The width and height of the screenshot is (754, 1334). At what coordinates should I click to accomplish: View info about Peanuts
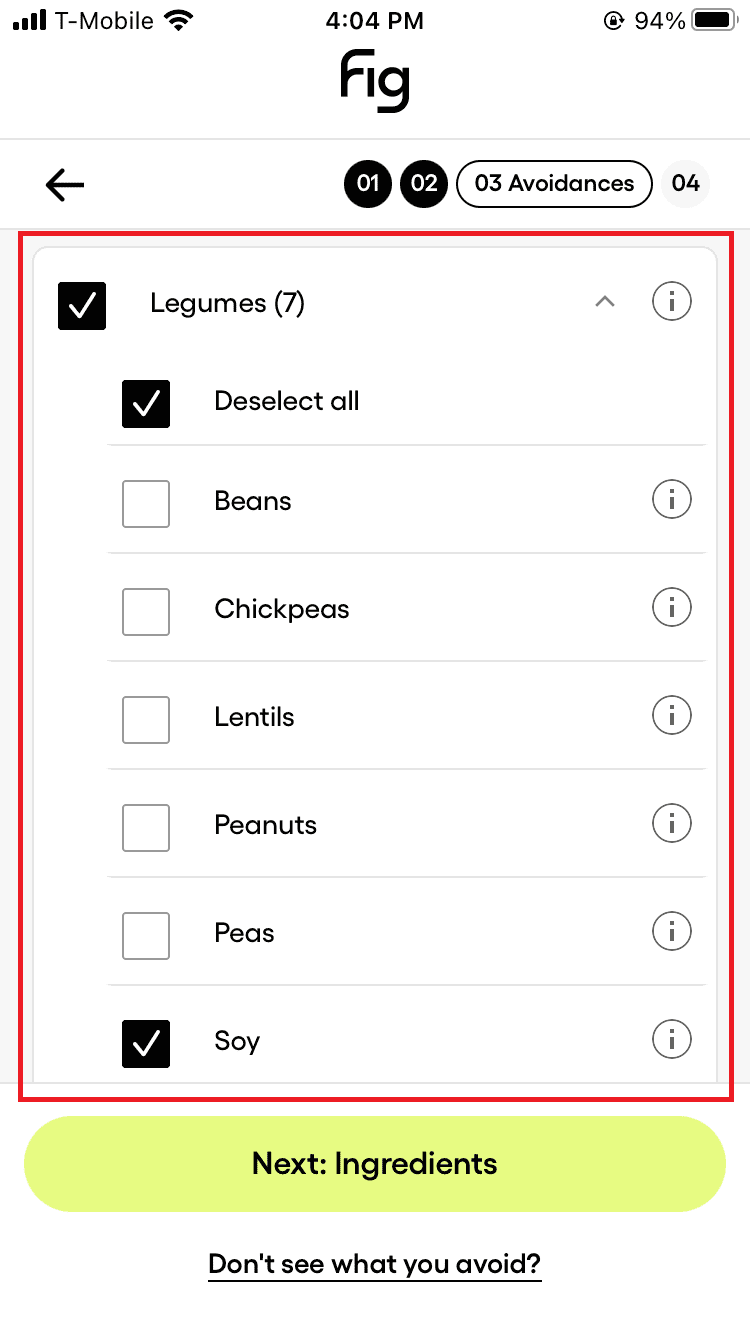tap(671, 823)
